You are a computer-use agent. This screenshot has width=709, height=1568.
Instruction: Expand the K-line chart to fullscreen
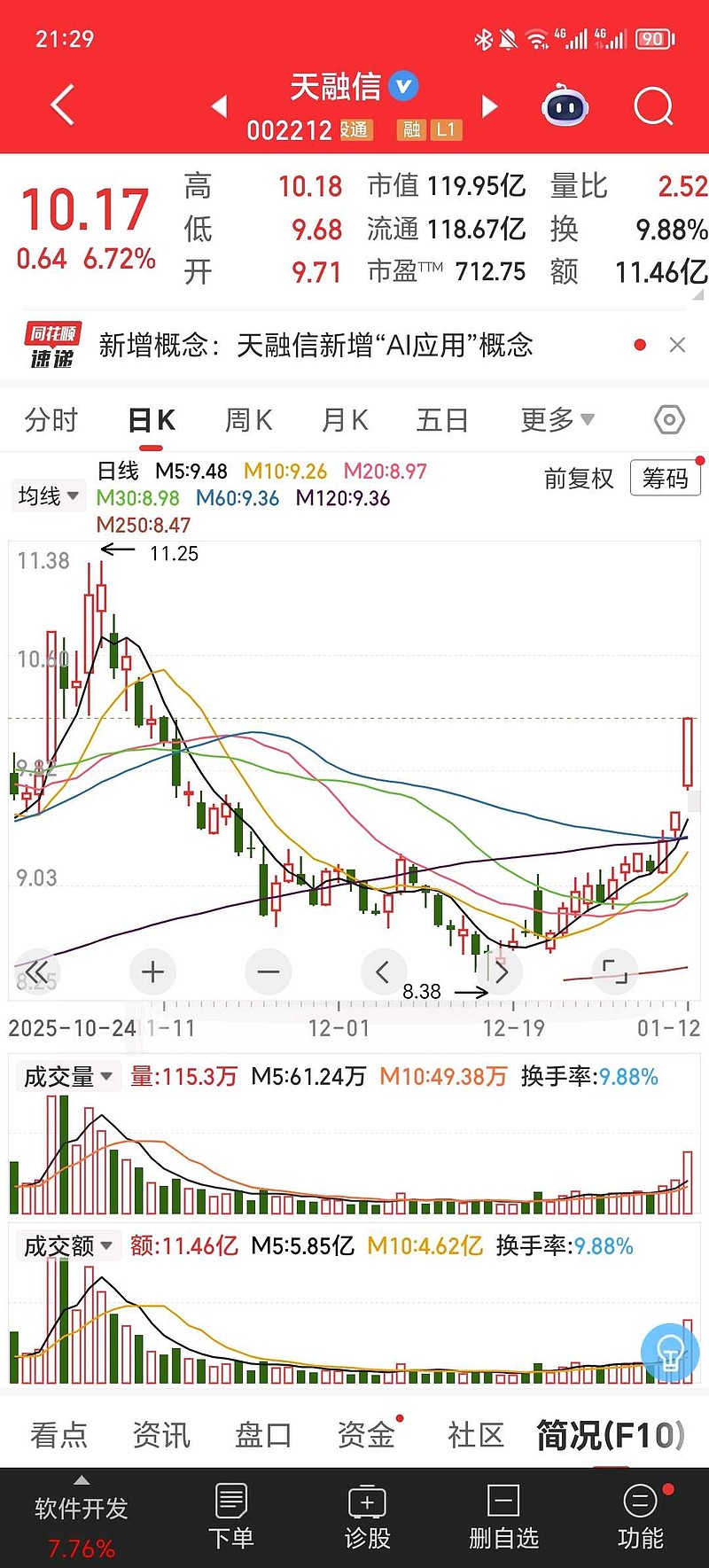click(615, 971)
